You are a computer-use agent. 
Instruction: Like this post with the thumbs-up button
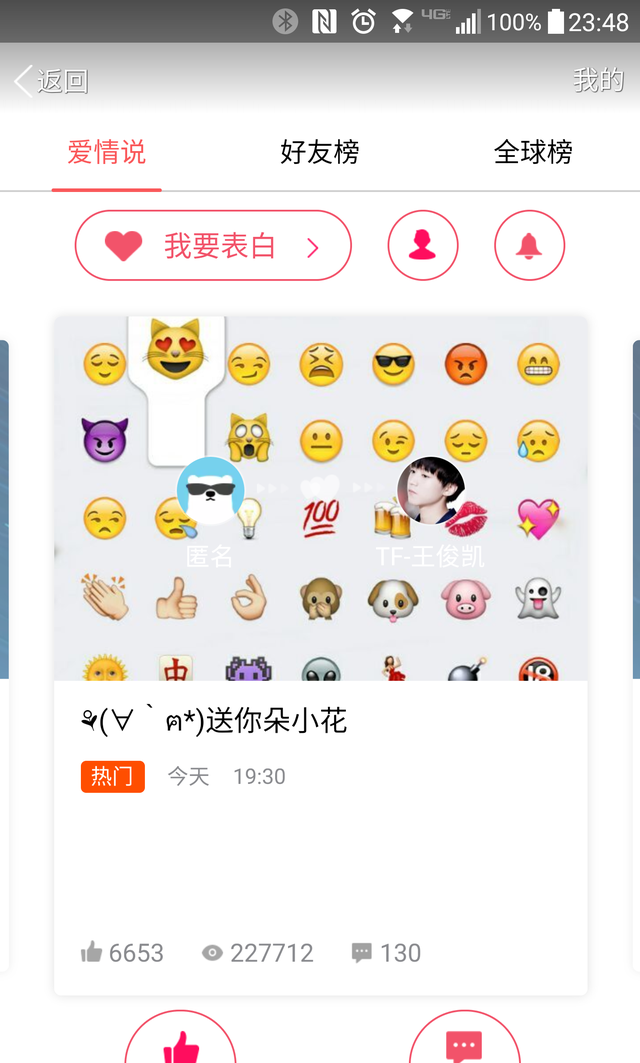(x=181, y=1042)
